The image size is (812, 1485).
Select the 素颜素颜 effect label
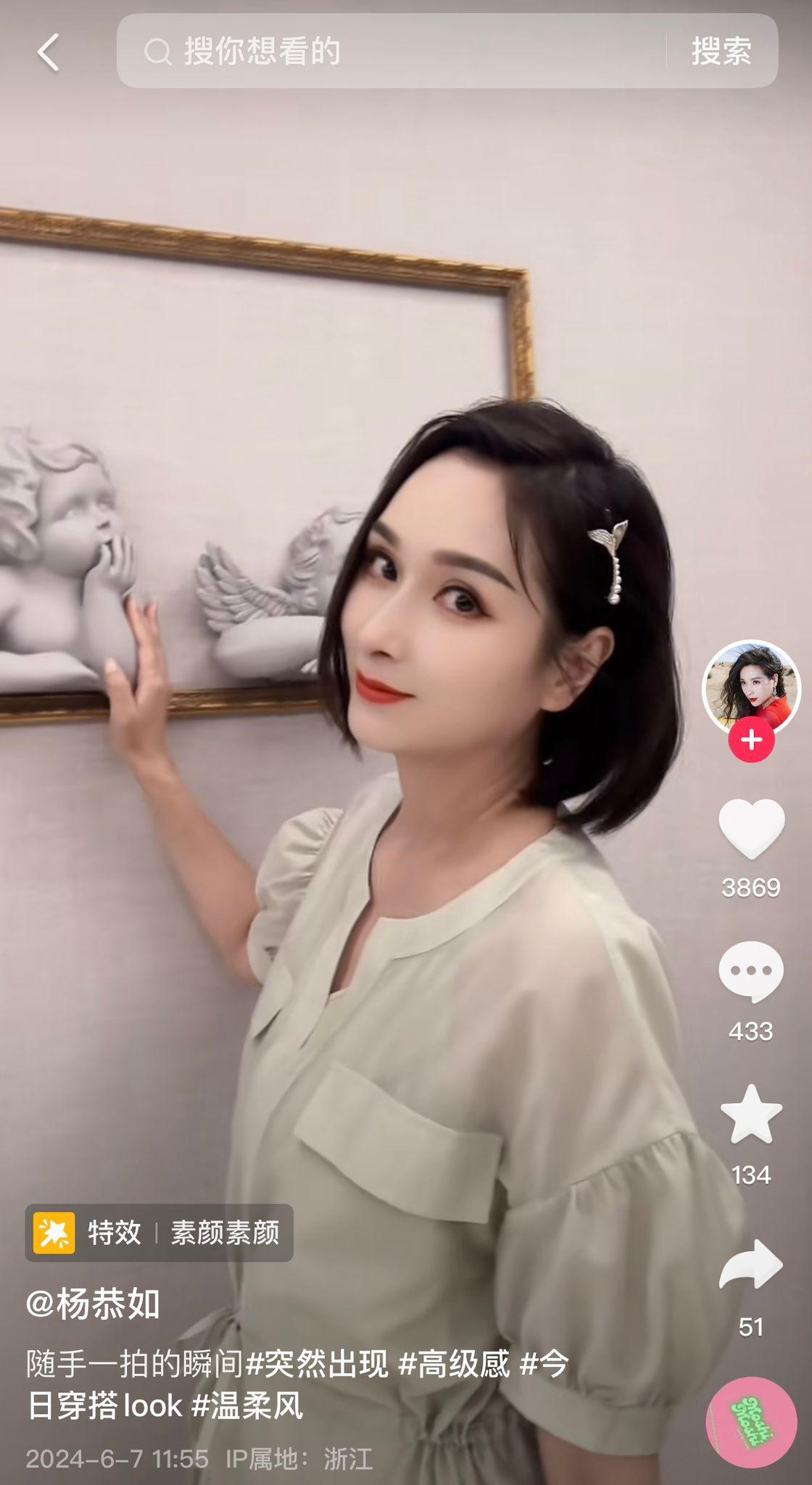coord(226,1234)
